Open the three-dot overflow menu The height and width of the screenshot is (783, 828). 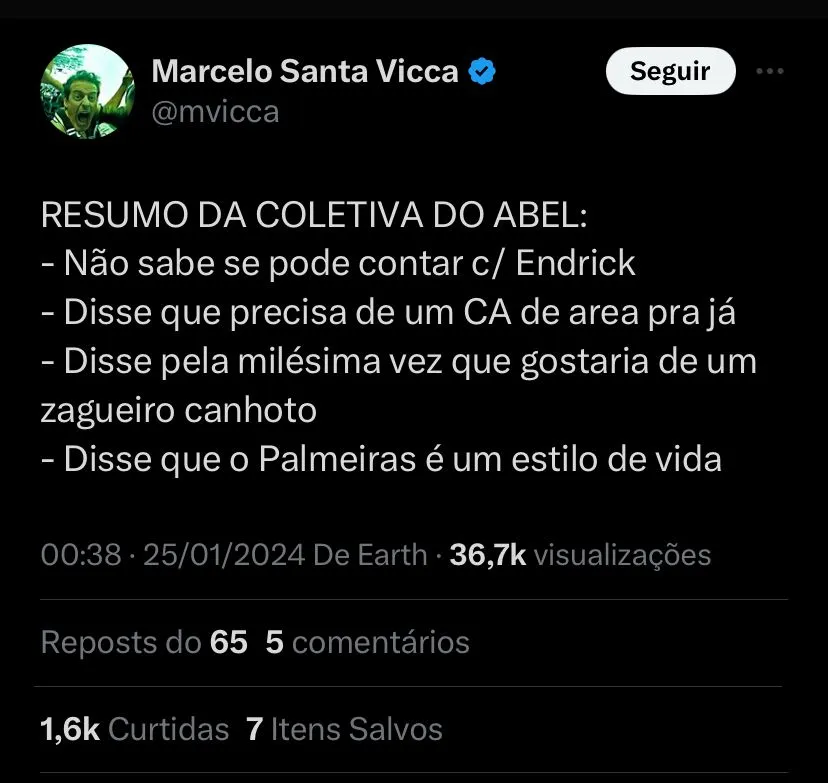(769, 72)
